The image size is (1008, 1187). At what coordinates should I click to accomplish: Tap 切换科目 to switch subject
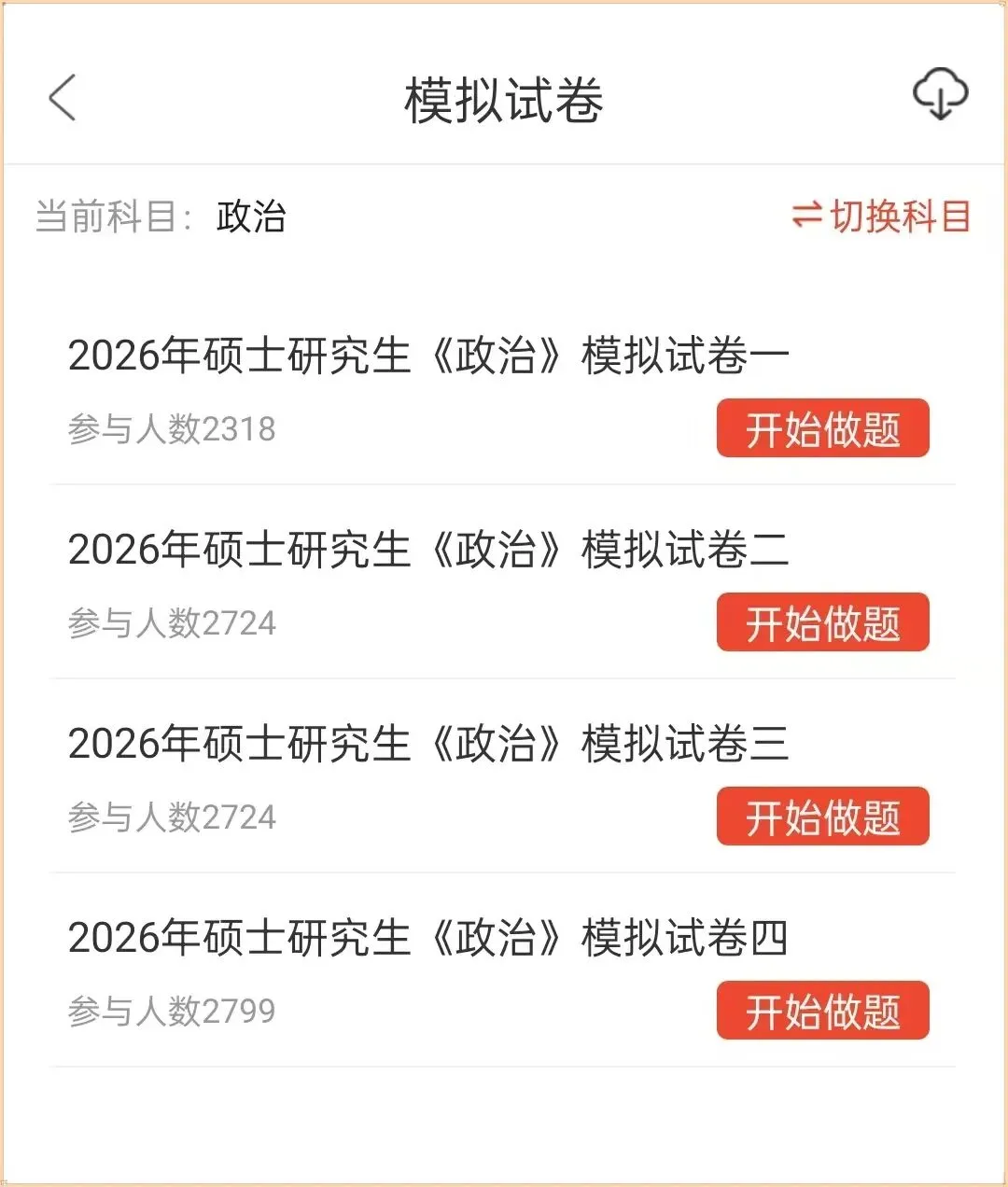(x=881, y=216)
